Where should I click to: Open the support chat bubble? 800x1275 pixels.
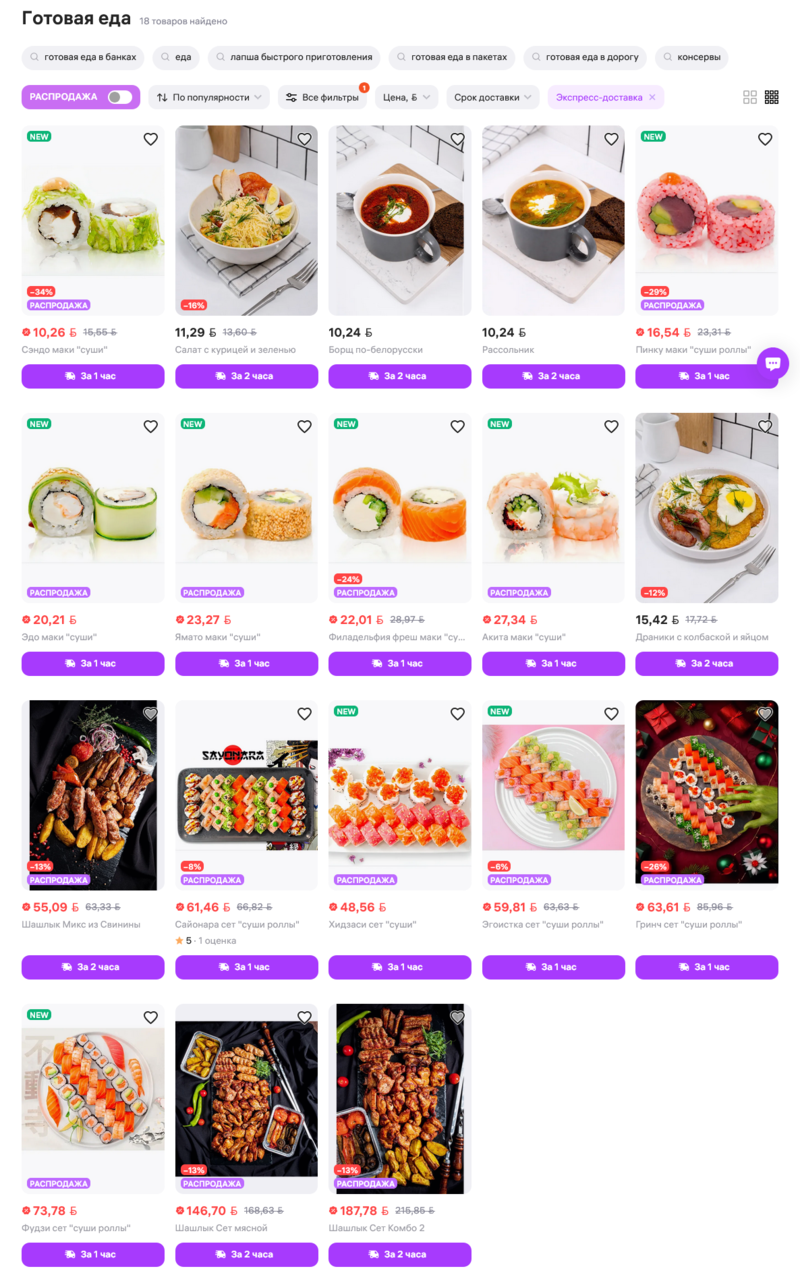click(773, 364)
